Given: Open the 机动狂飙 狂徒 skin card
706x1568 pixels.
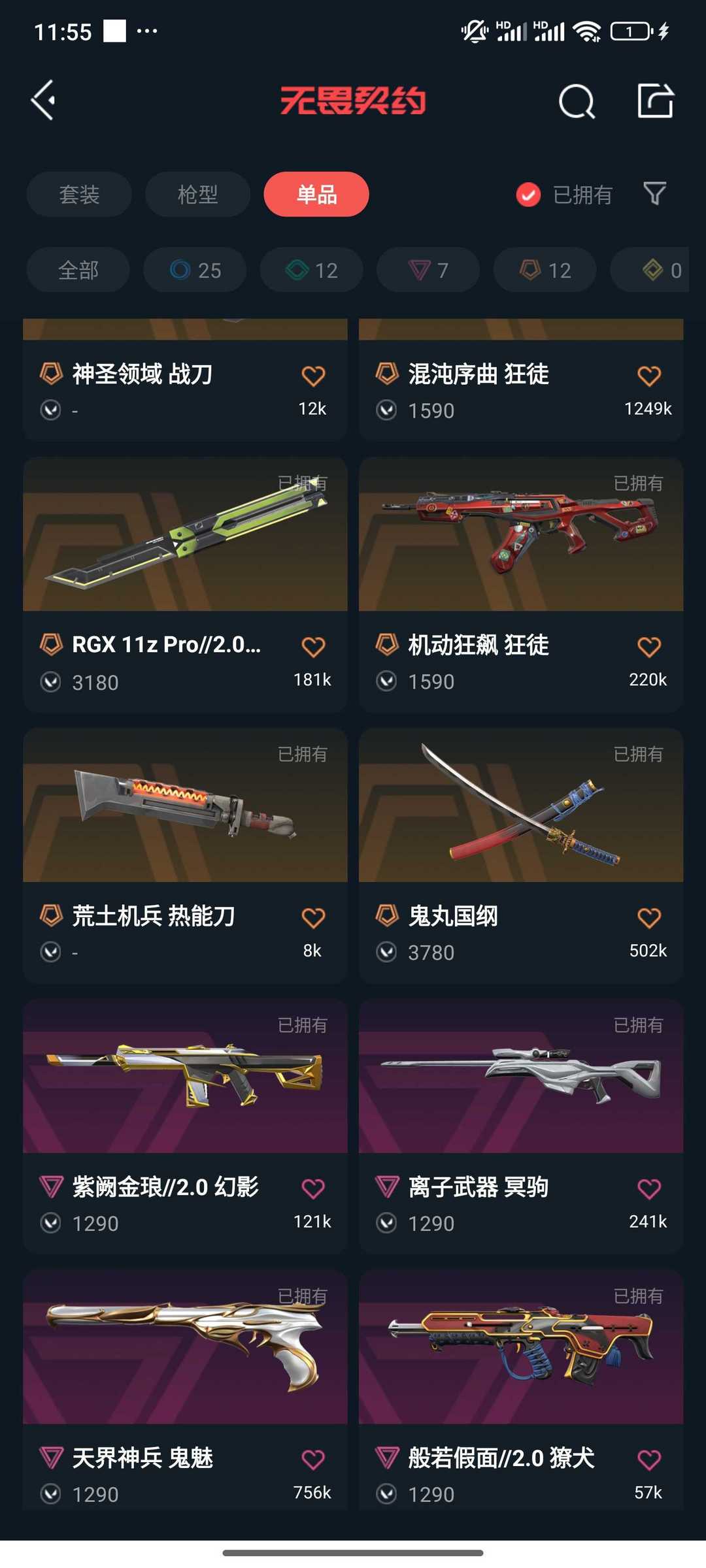Looking at the screenshot, I should 521,585.
